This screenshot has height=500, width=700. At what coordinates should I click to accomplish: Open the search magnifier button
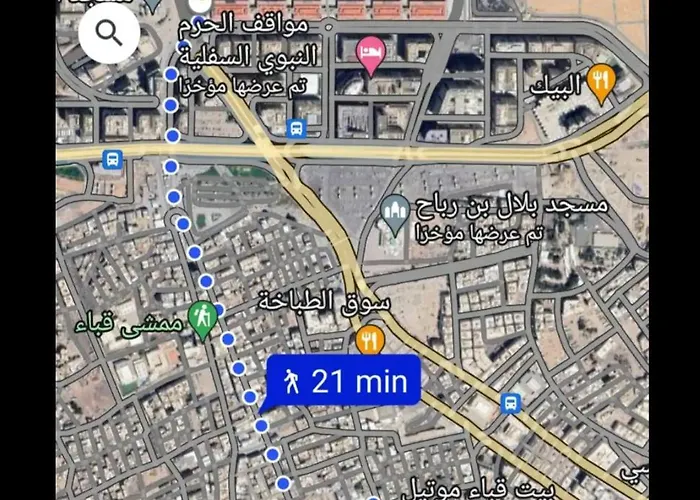click(x=108, y=34)
